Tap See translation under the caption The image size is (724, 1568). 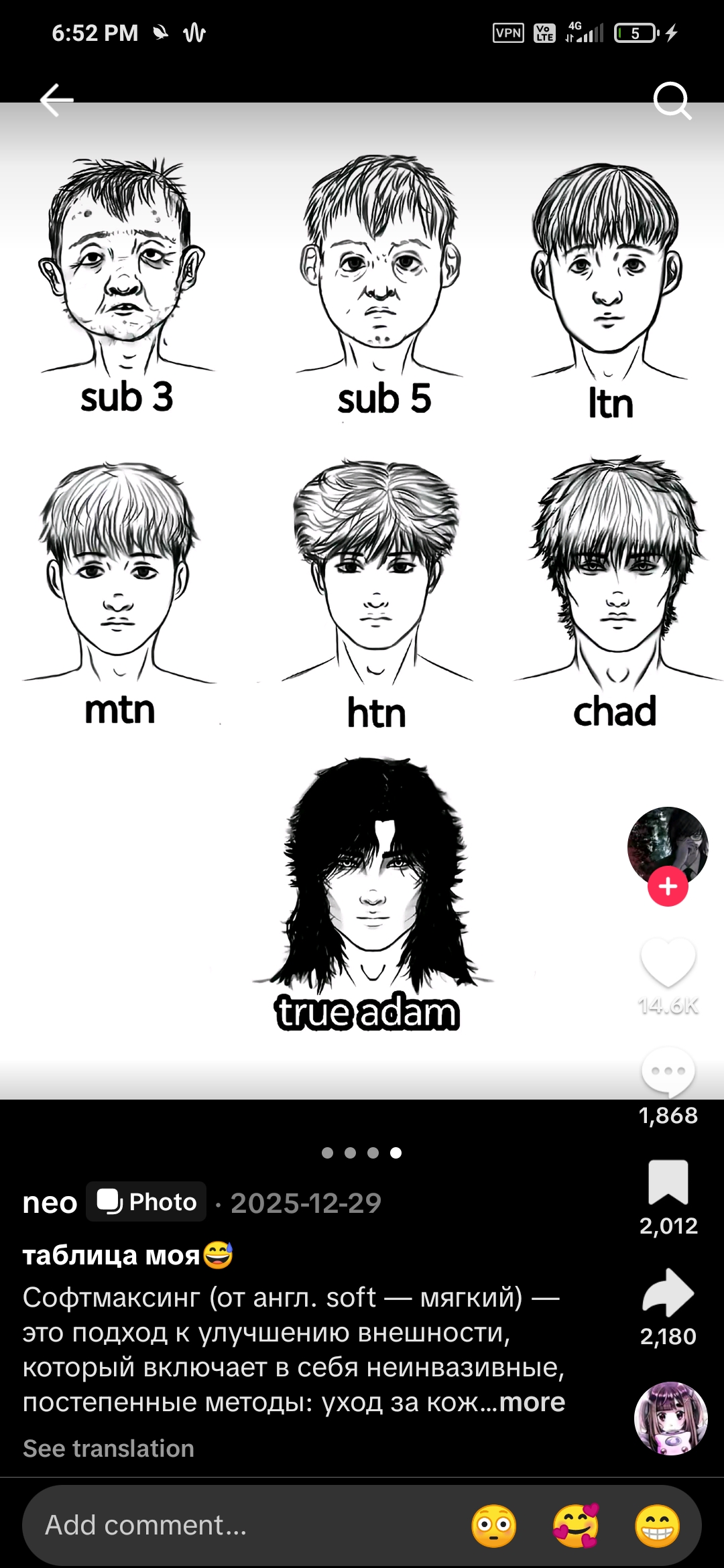click(109, 1449)
